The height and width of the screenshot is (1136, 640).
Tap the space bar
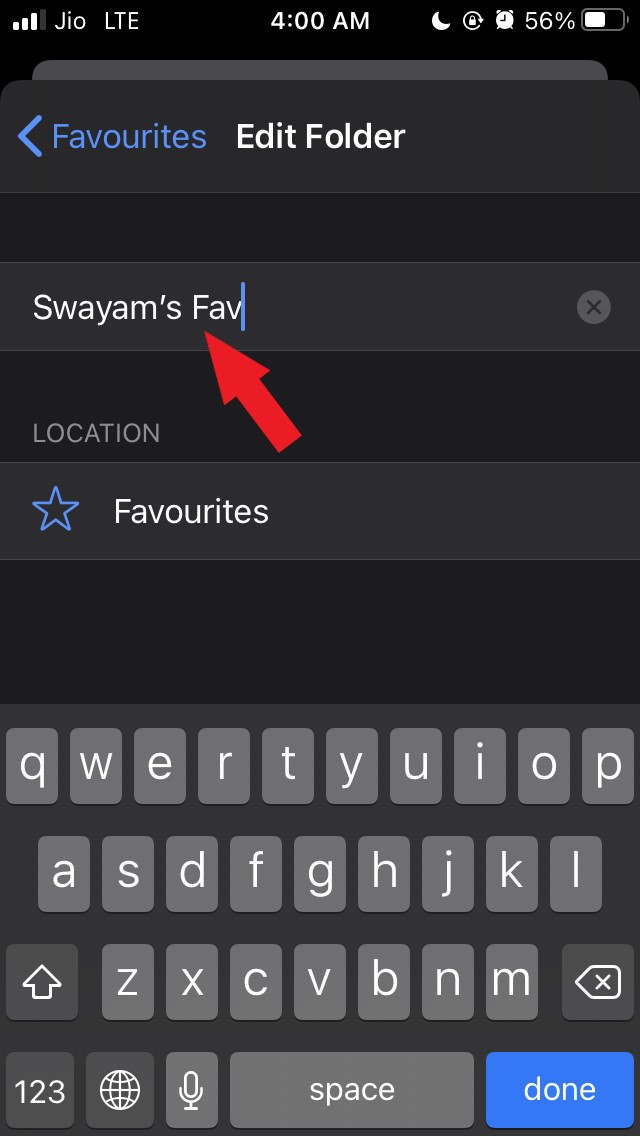pyautogui.click(x=352, y=1089)
